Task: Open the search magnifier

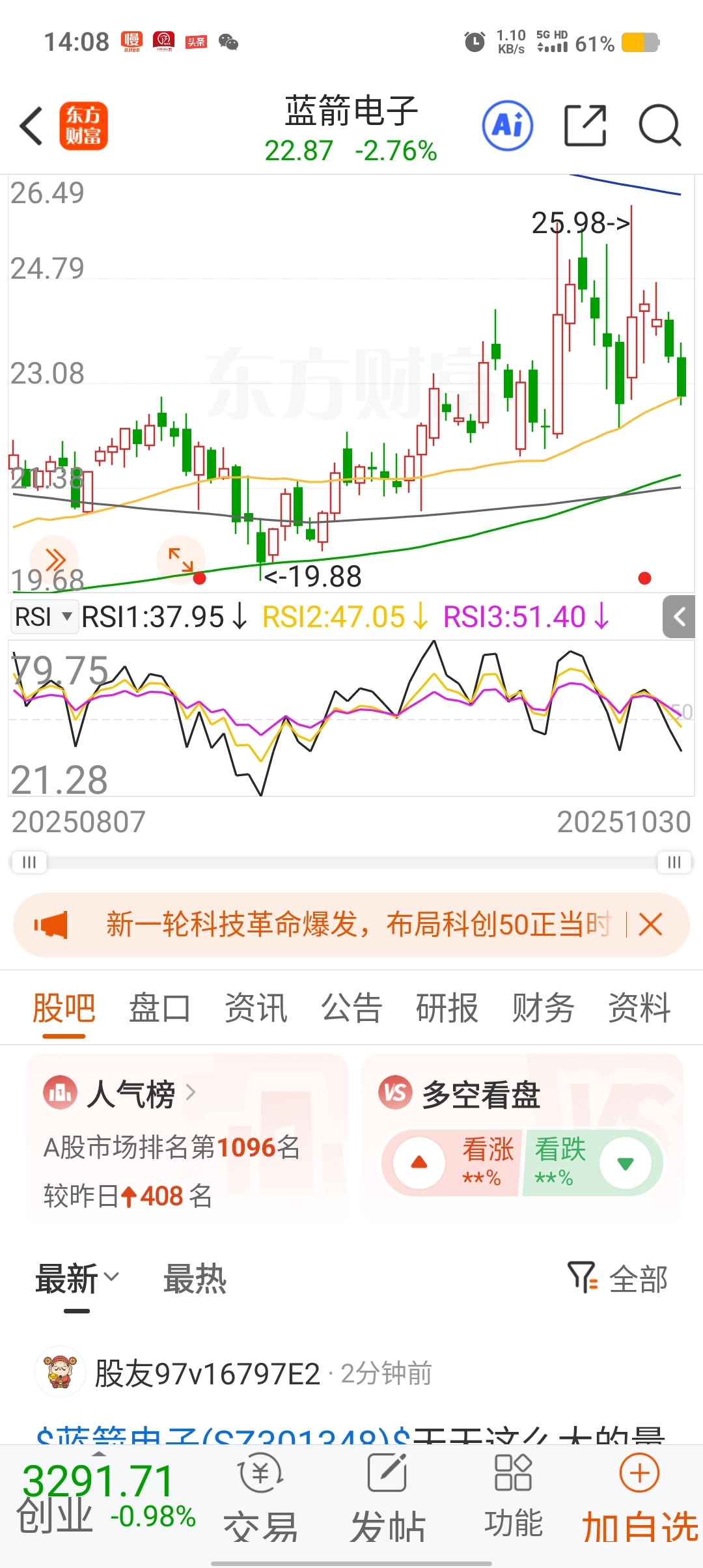Action: [659, 126]
